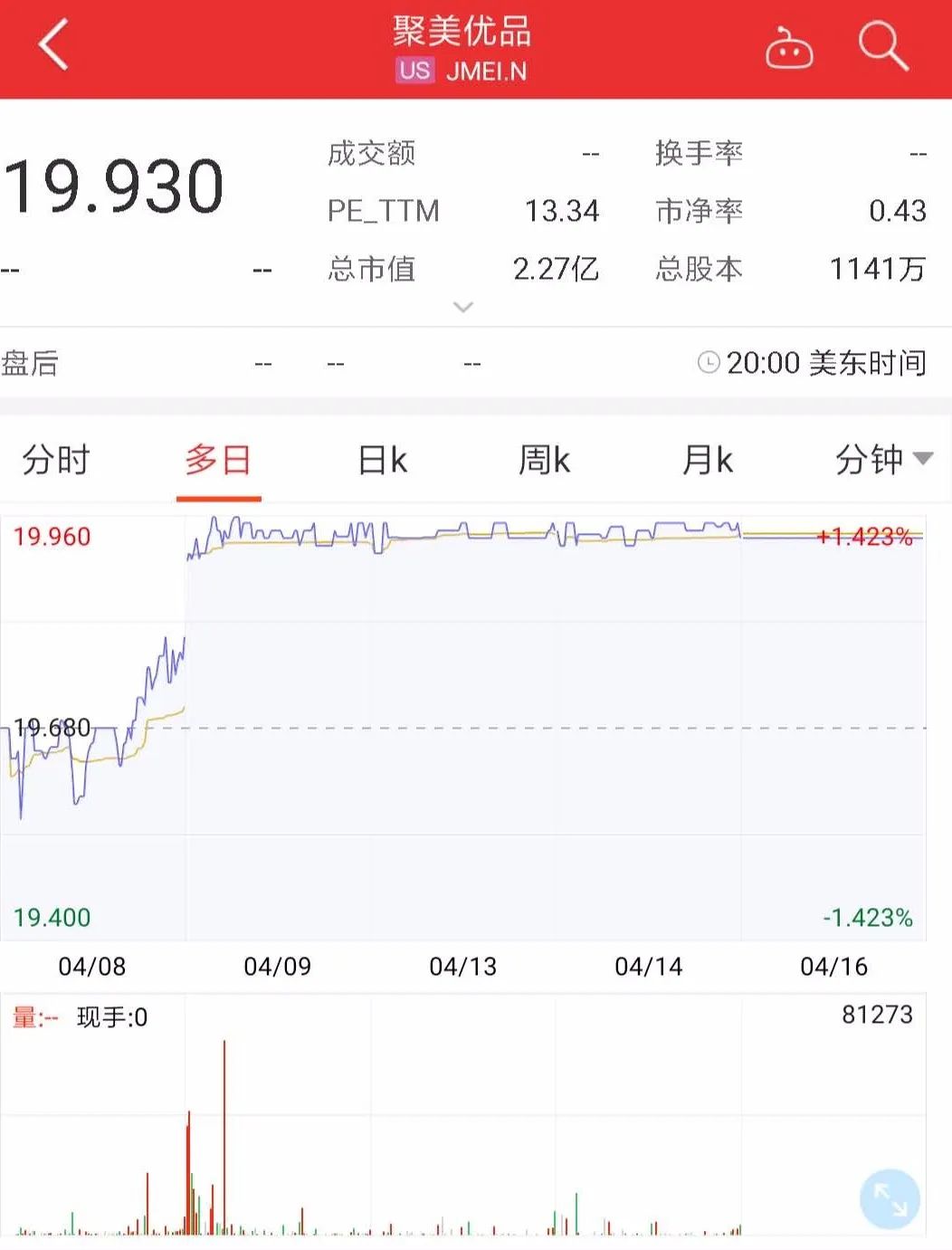
Task: Select the 月k monthly chart view
Action: pyautogui.click(x=706, y=460)
